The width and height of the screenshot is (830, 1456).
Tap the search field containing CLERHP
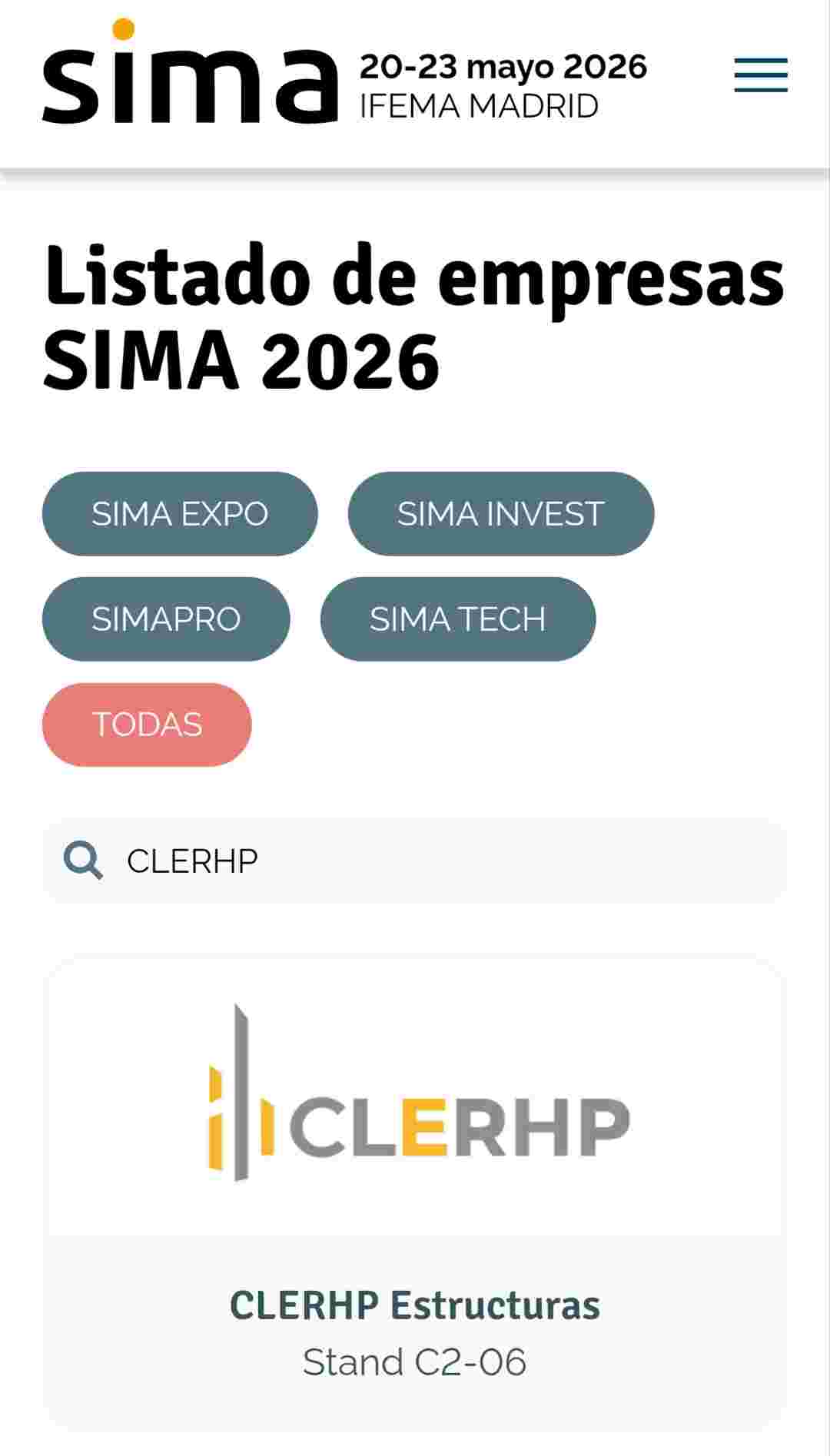pyautogui.click(x=446, y=861)
